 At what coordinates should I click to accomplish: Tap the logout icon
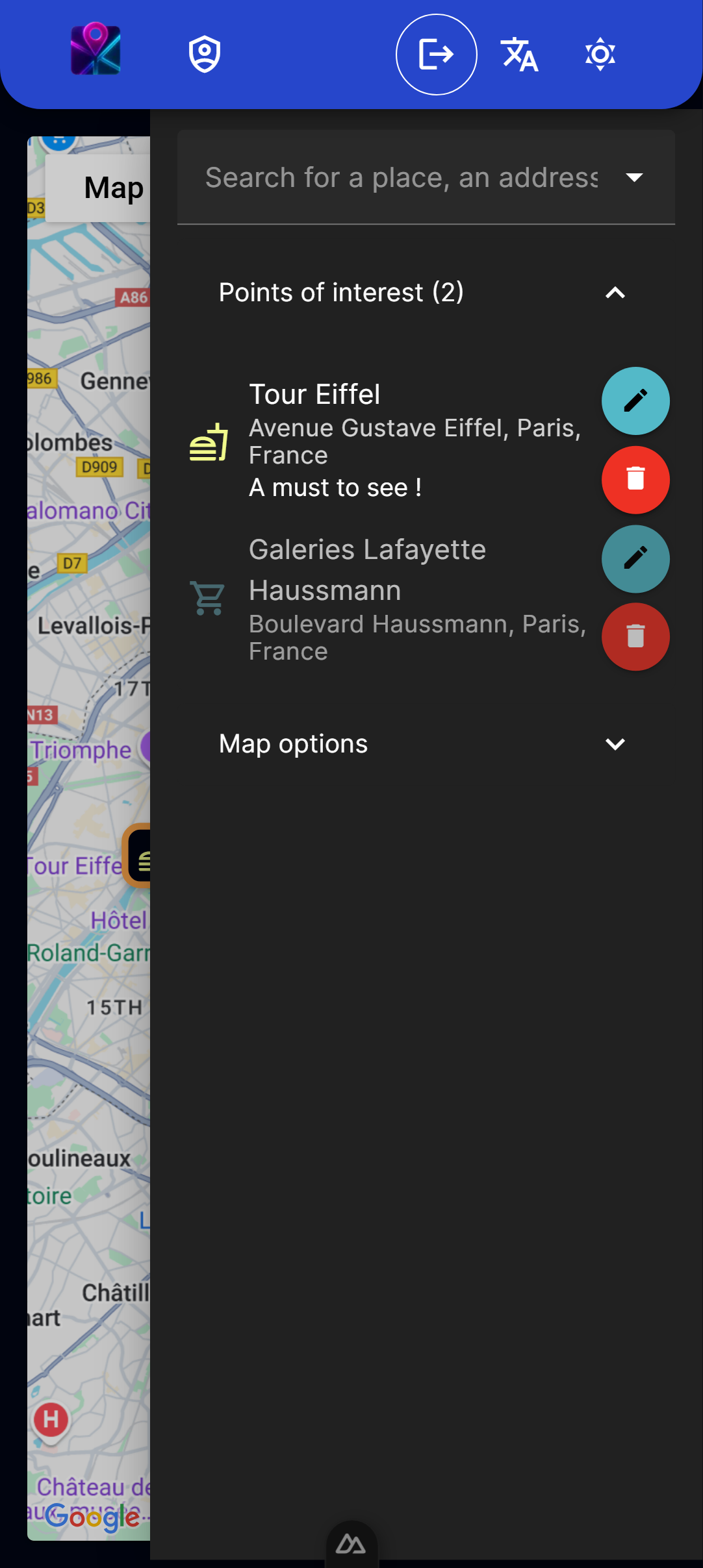click(437, 55)
